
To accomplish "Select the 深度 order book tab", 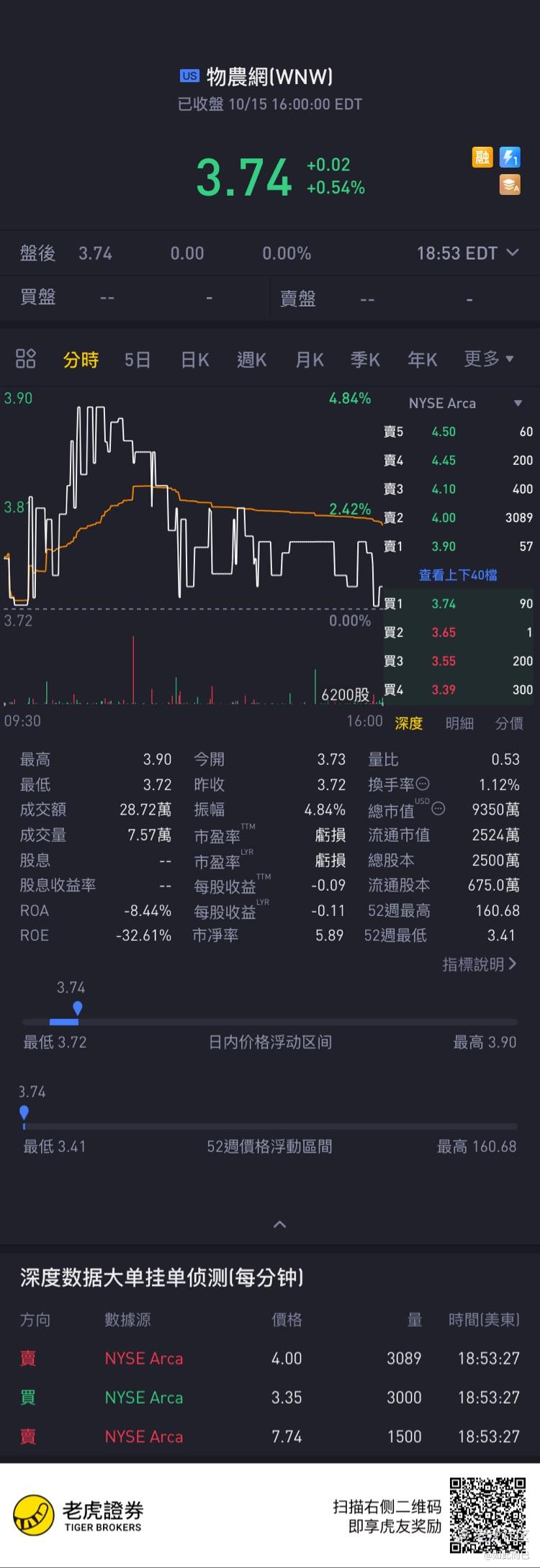I will pos(408,723).
